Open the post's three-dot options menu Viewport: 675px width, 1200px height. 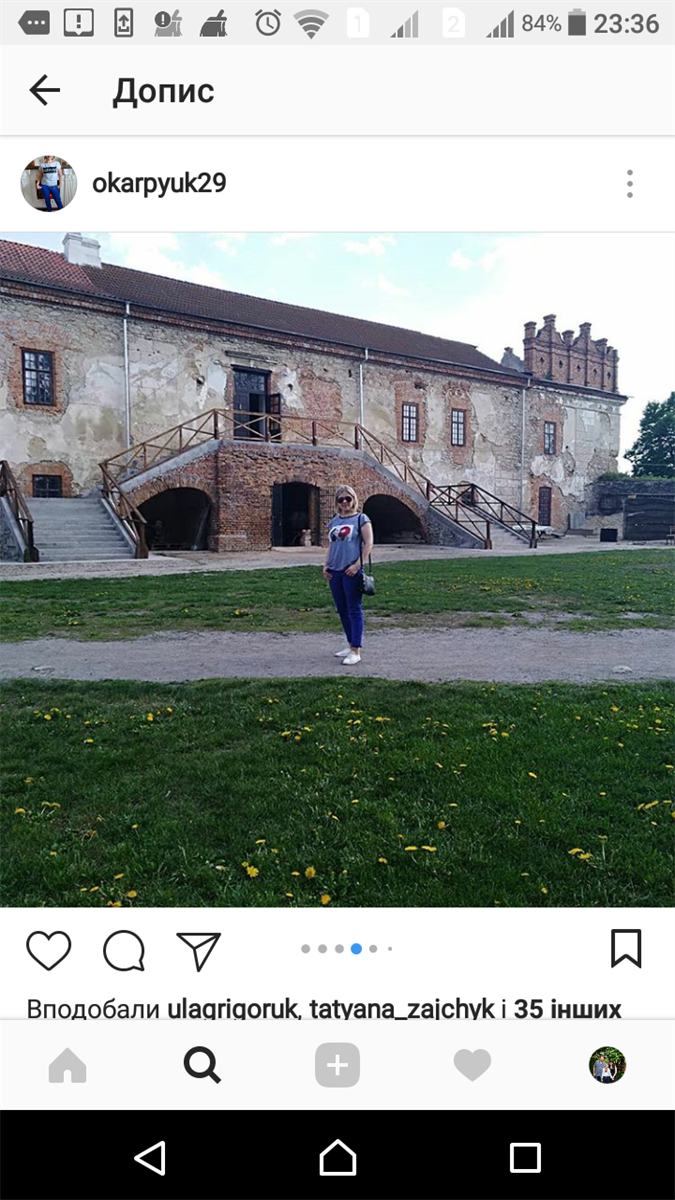coord(629,184)
